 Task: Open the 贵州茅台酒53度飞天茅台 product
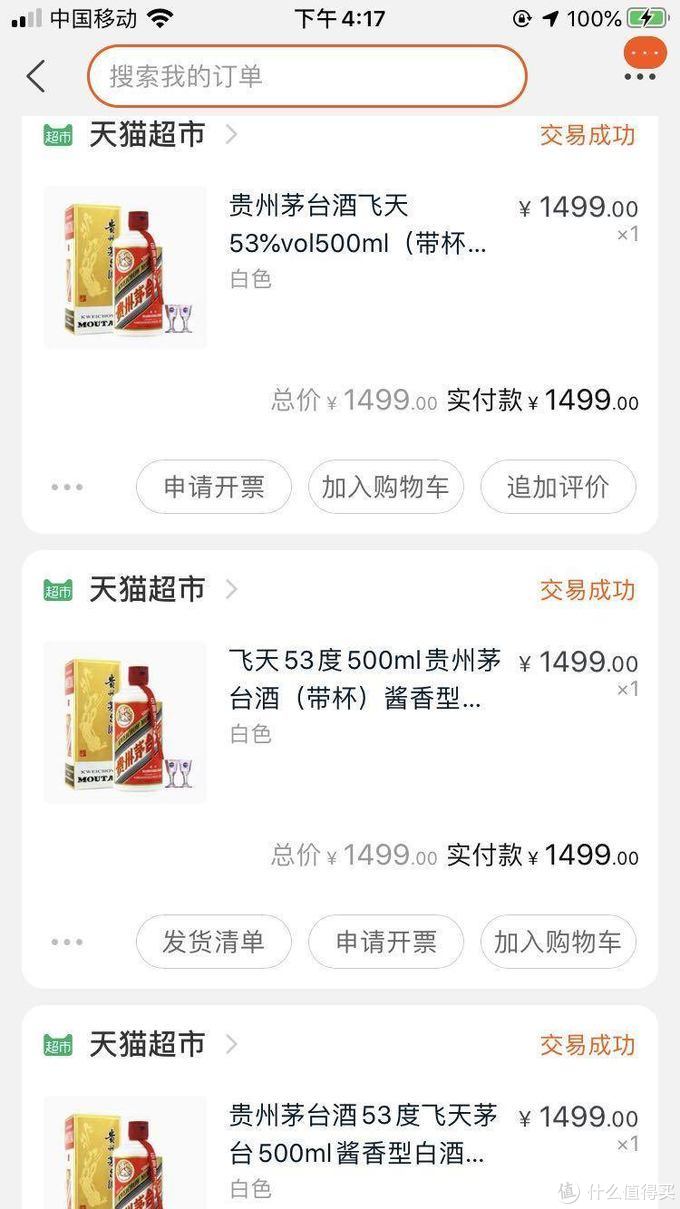click(x=362, y=1135)
